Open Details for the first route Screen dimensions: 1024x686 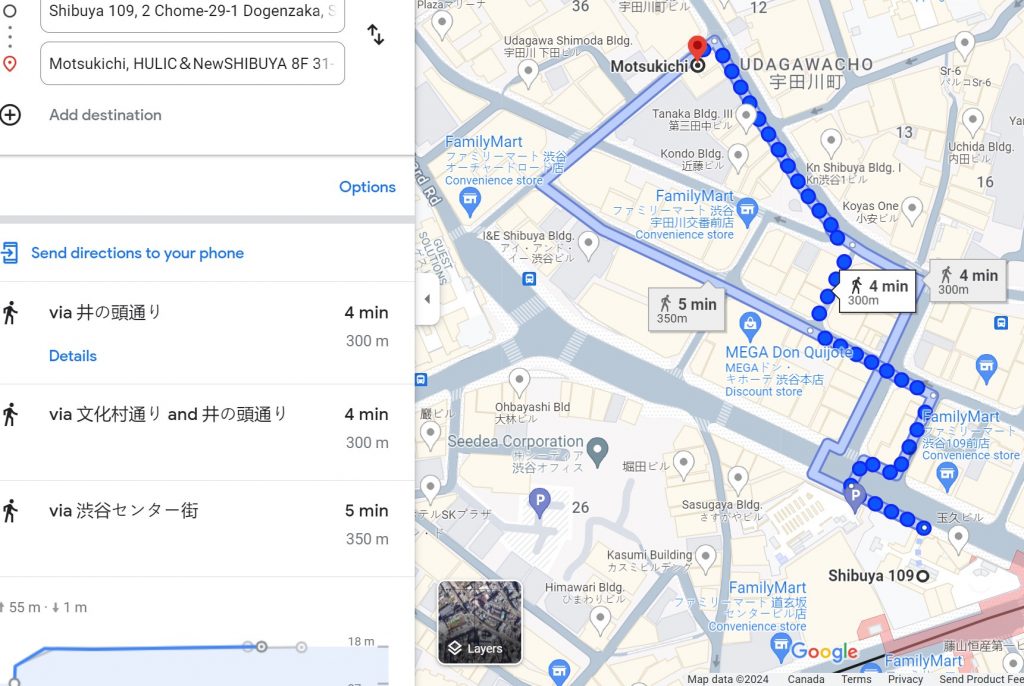(x=73, y=356)
